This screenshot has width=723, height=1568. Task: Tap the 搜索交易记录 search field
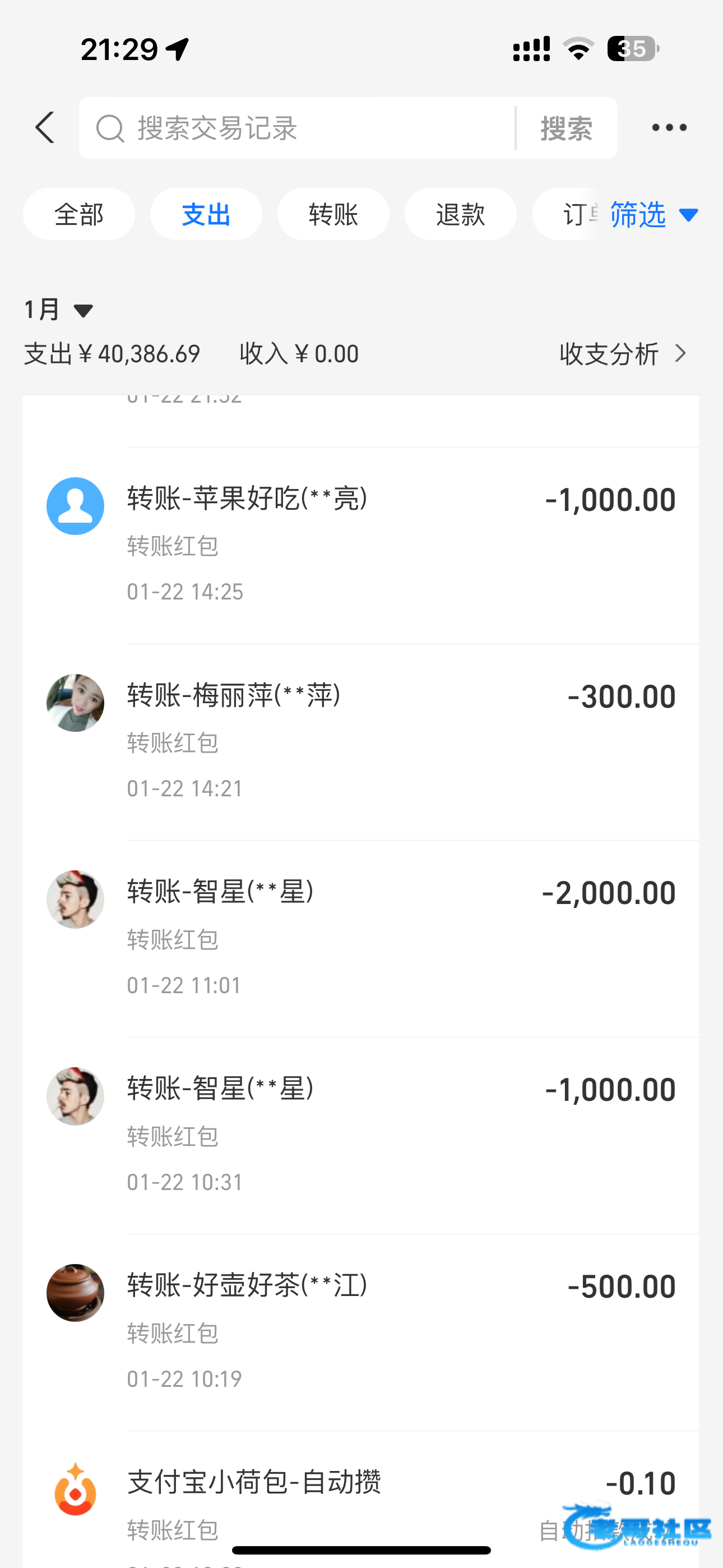tap(304, 128)
